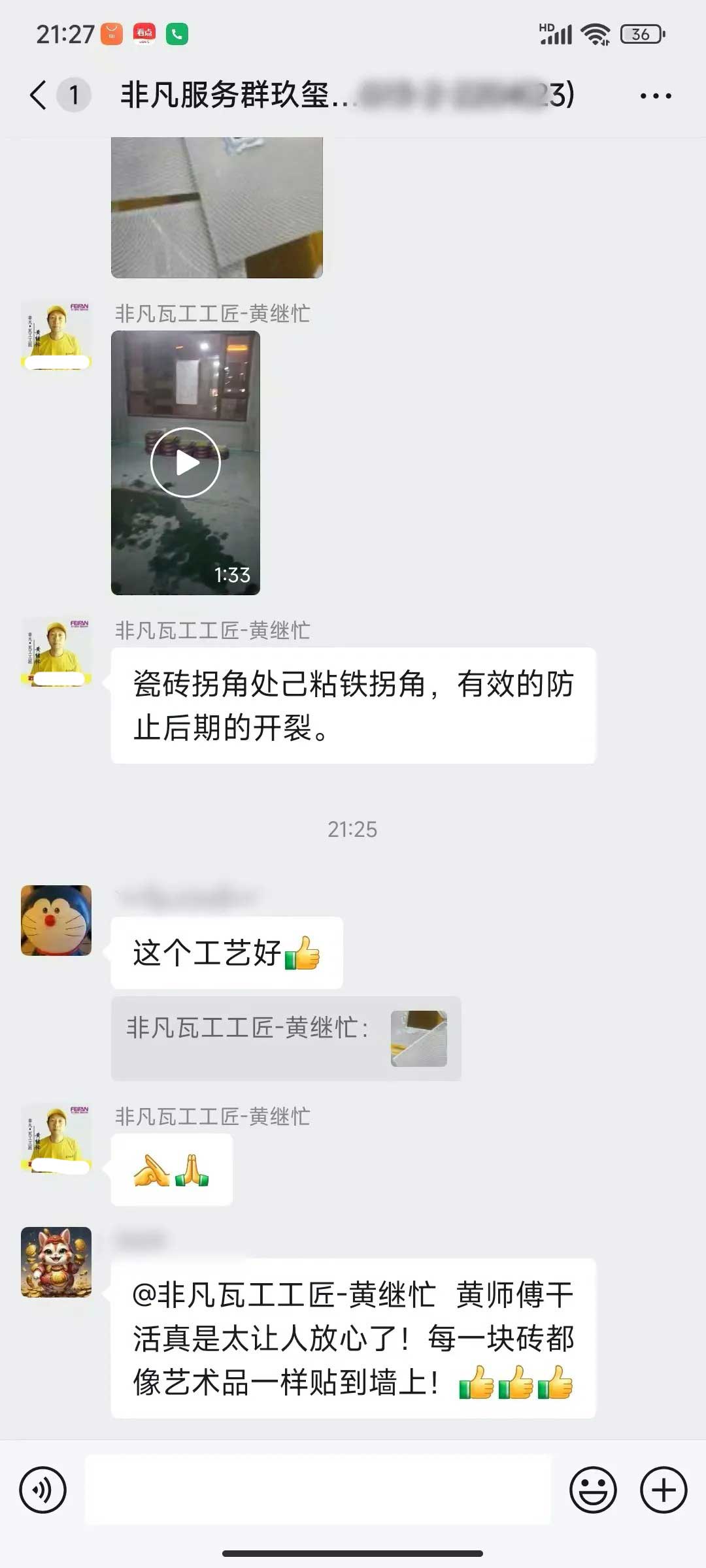
Task: Open the emoji picker
Action: (593, 1490)
